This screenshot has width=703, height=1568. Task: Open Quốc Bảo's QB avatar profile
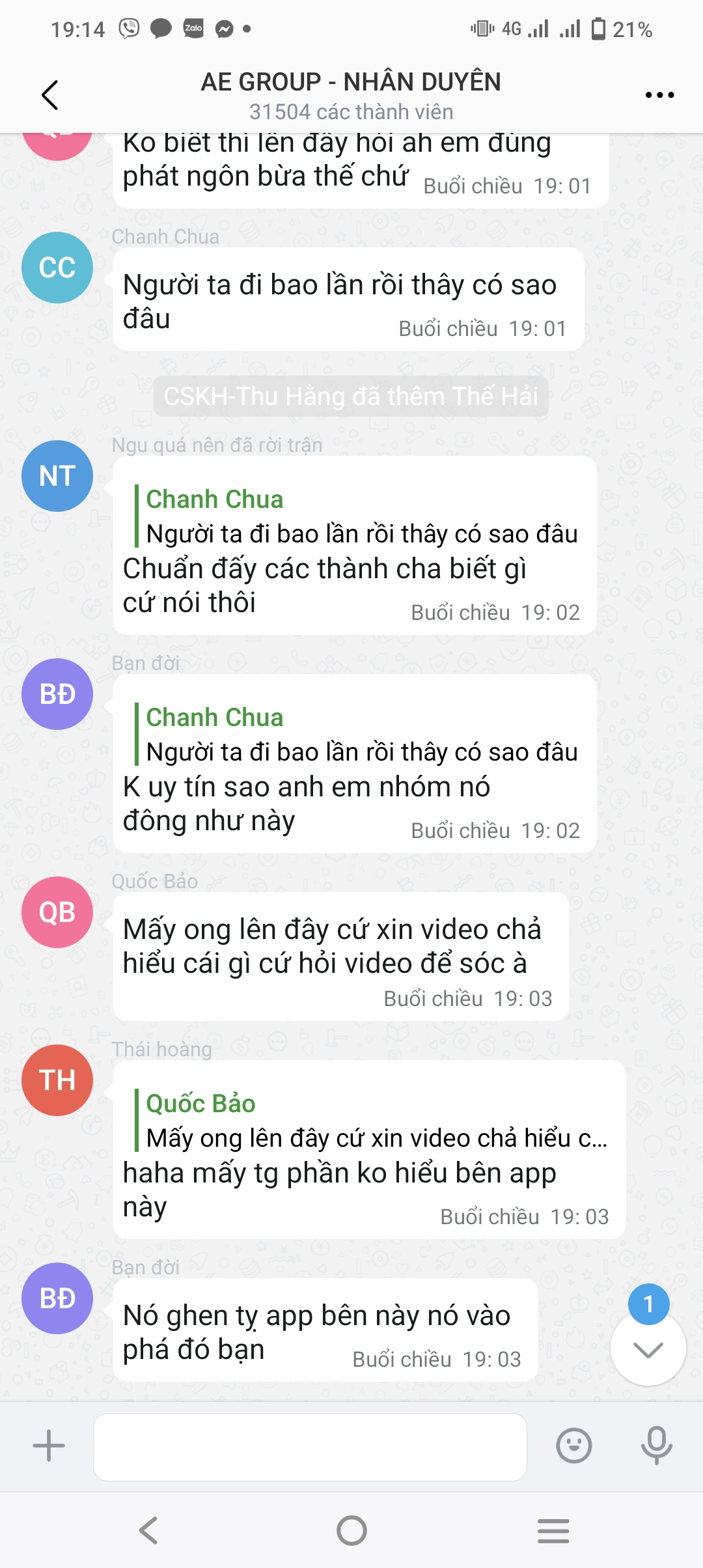57,912
